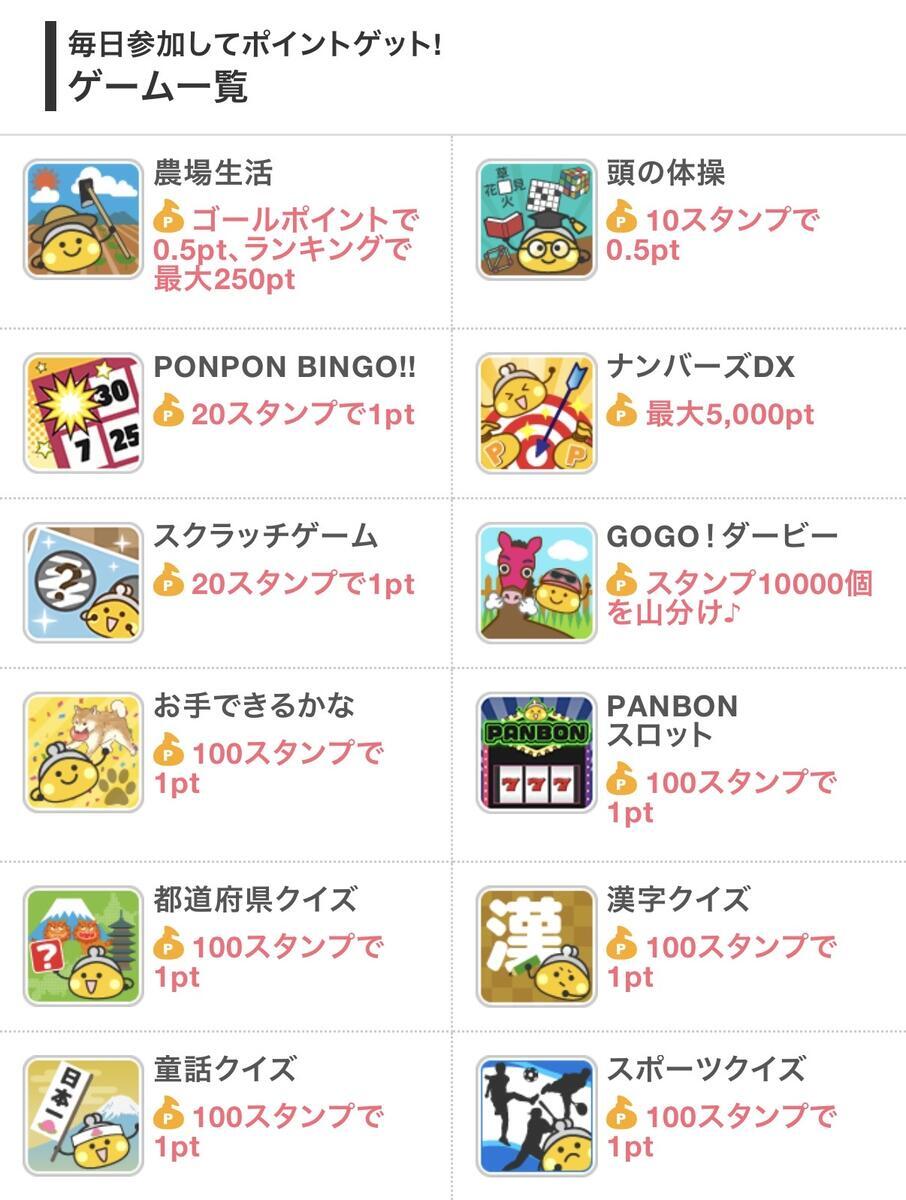The image size is (906, 1200).
Task: Open PANBON スロット
Action: (679, 765)
